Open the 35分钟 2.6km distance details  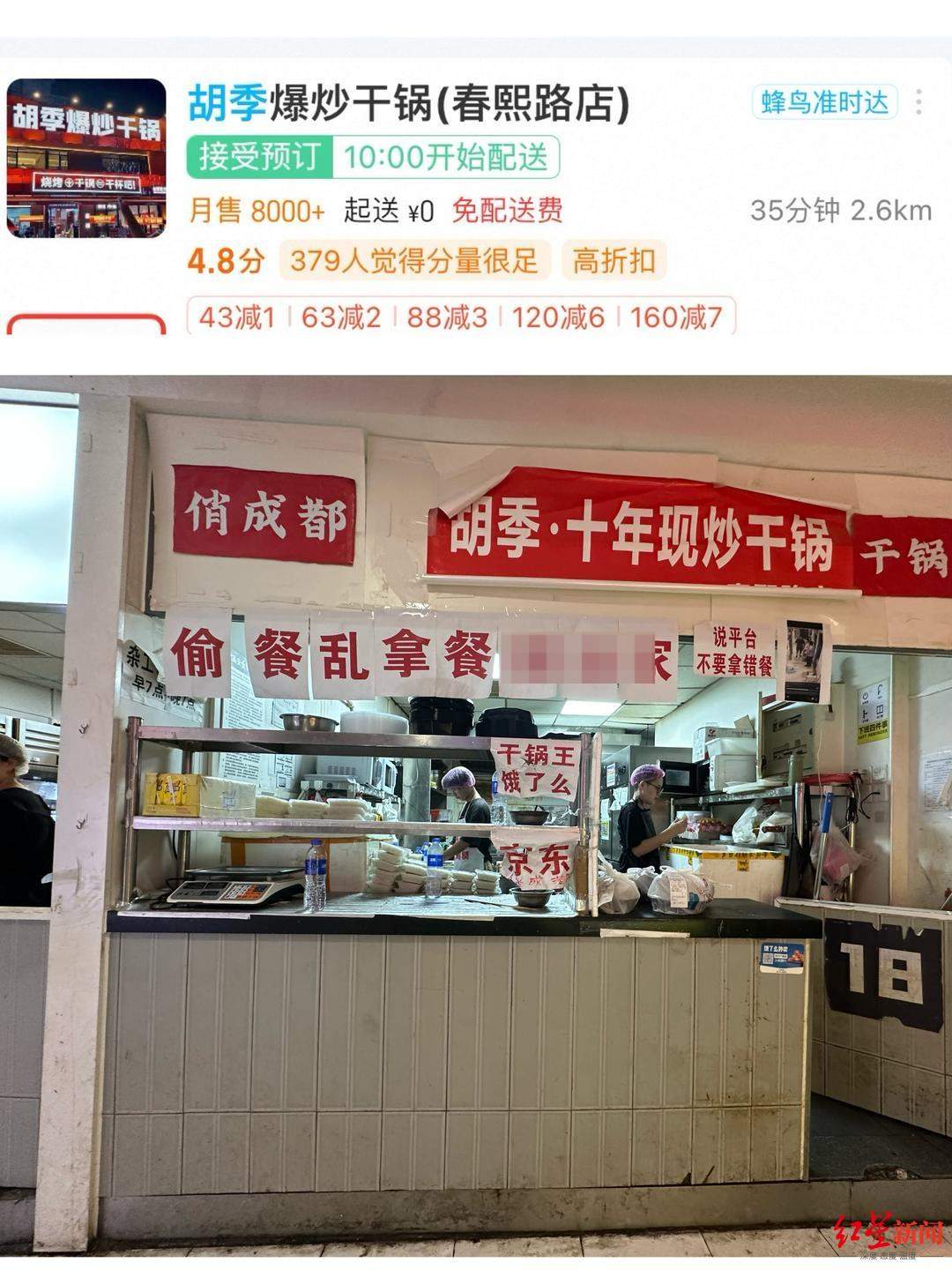click(837, 211)
